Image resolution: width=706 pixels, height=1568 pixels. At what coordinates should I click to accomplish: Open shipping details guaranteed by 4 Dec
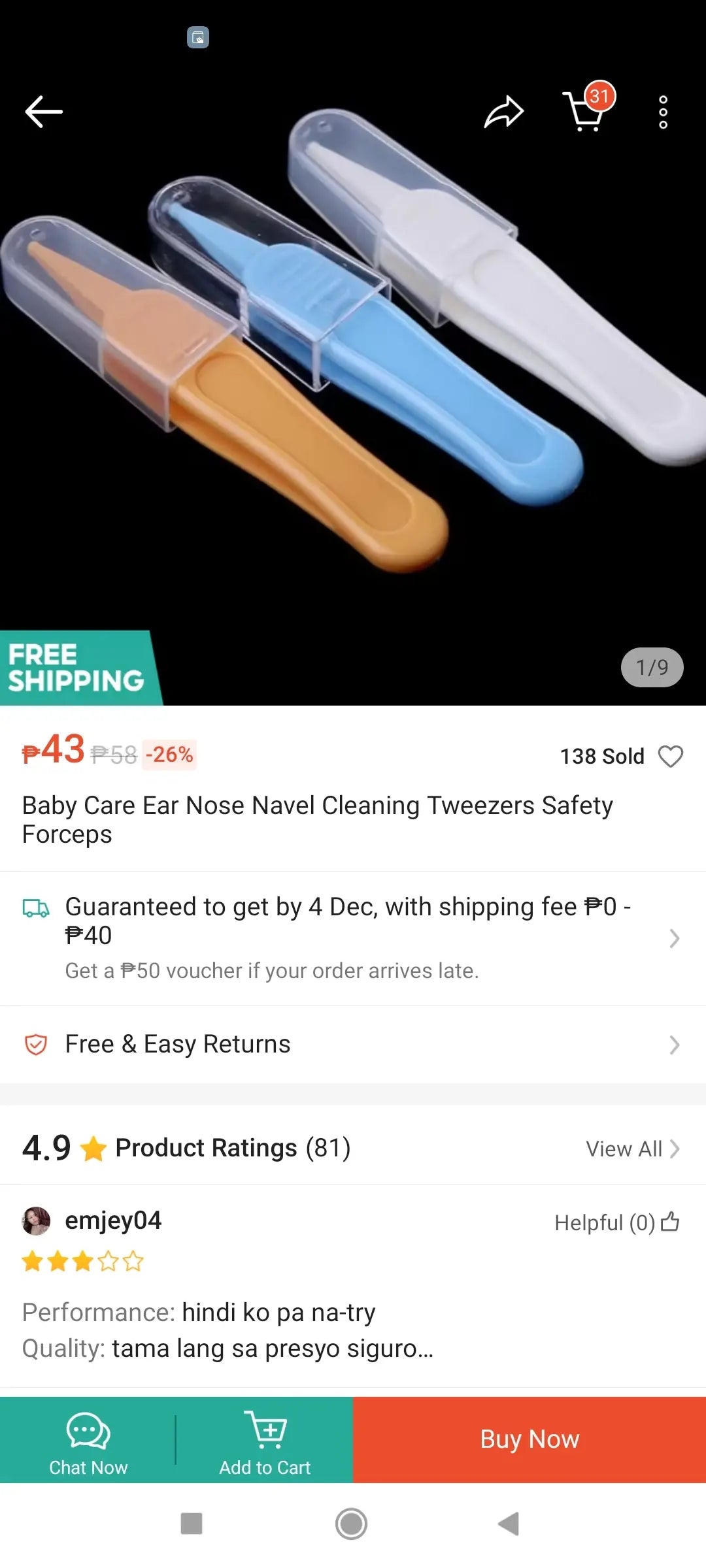353,938
